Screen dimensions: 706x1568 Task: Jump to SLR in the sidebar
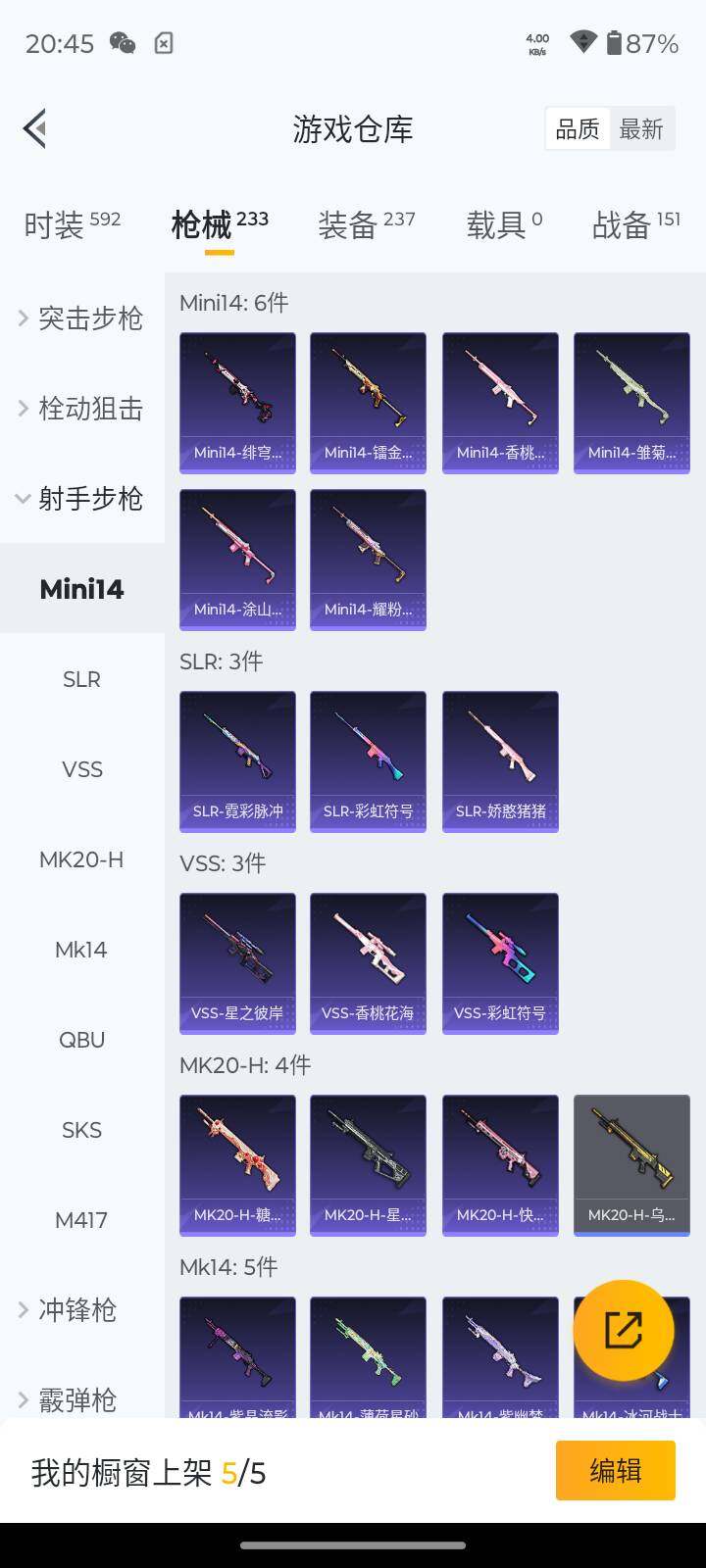[x=81, y=679]
